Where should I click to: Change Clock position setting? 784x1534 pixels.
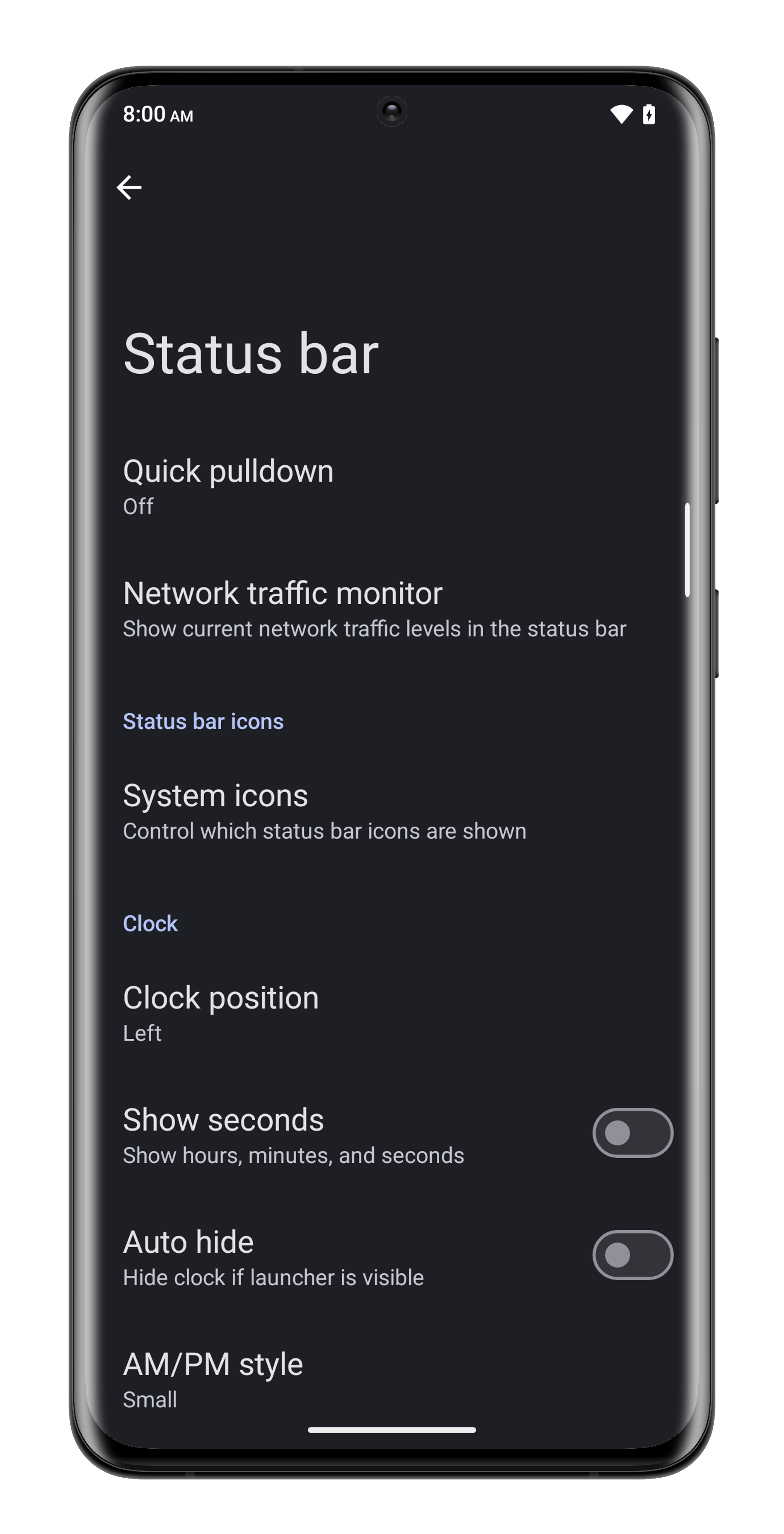tap(221, 1012)
